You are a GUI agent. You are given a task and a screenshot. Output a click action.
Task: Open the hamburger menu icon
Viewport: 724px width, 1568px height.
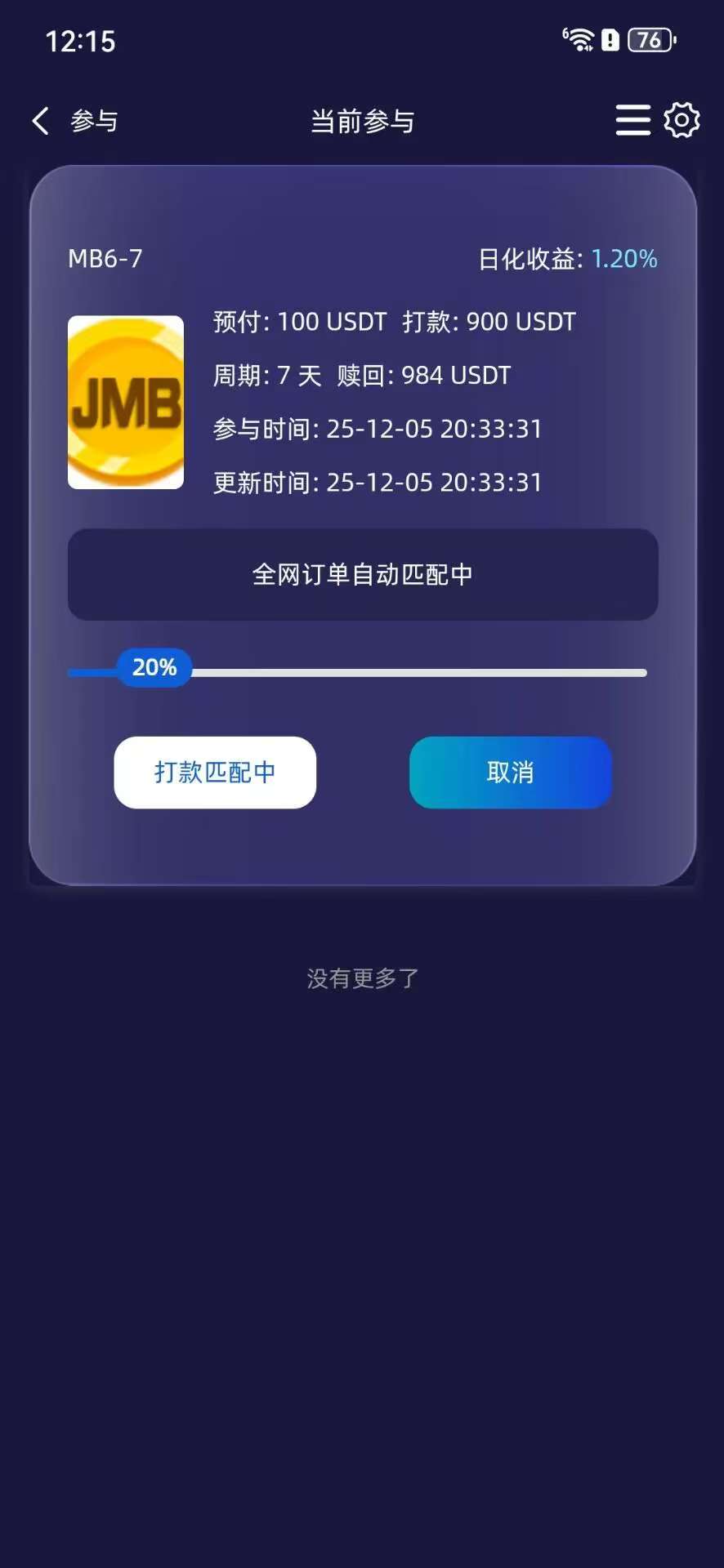[632, 120]
